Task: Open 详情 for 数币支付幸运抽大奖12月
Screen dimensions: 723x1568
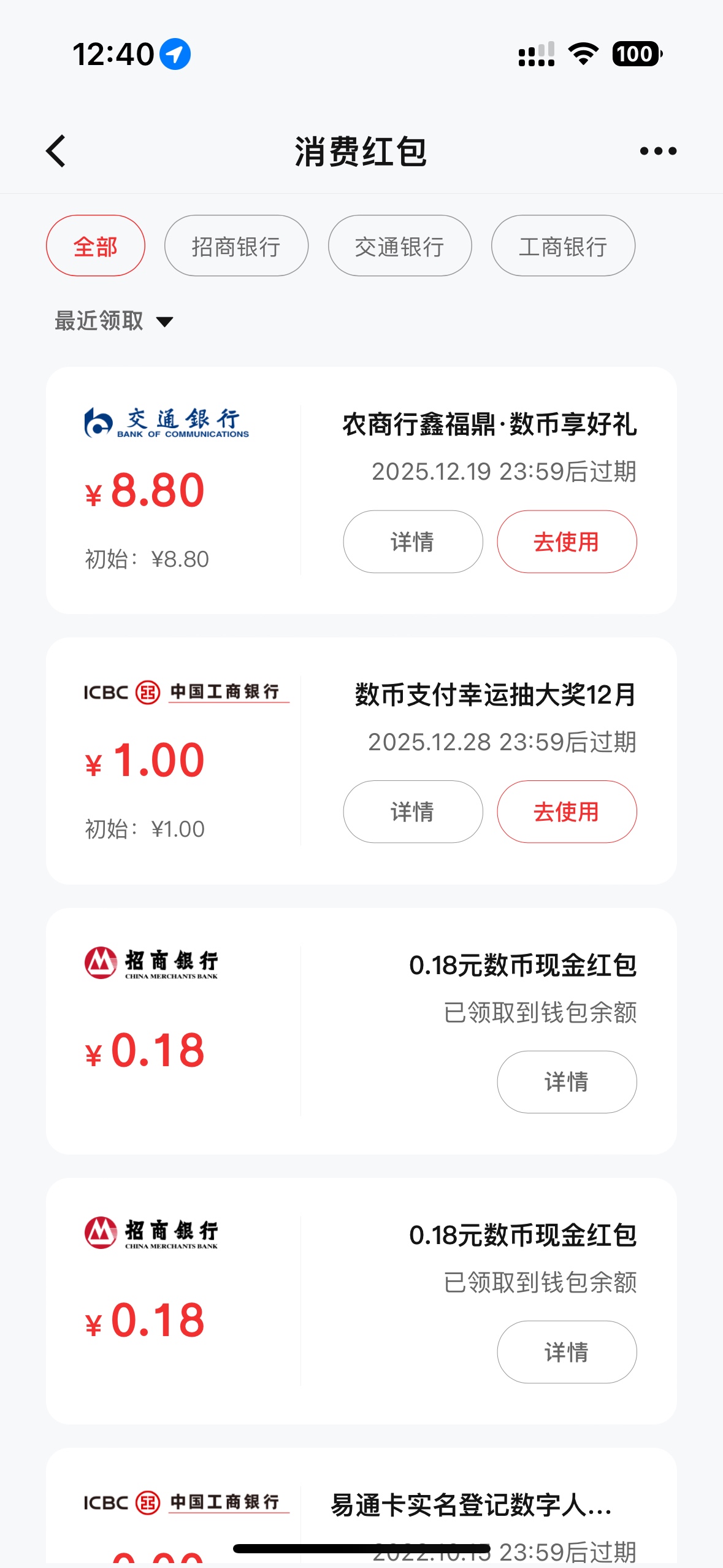Action: pos(413,812)
